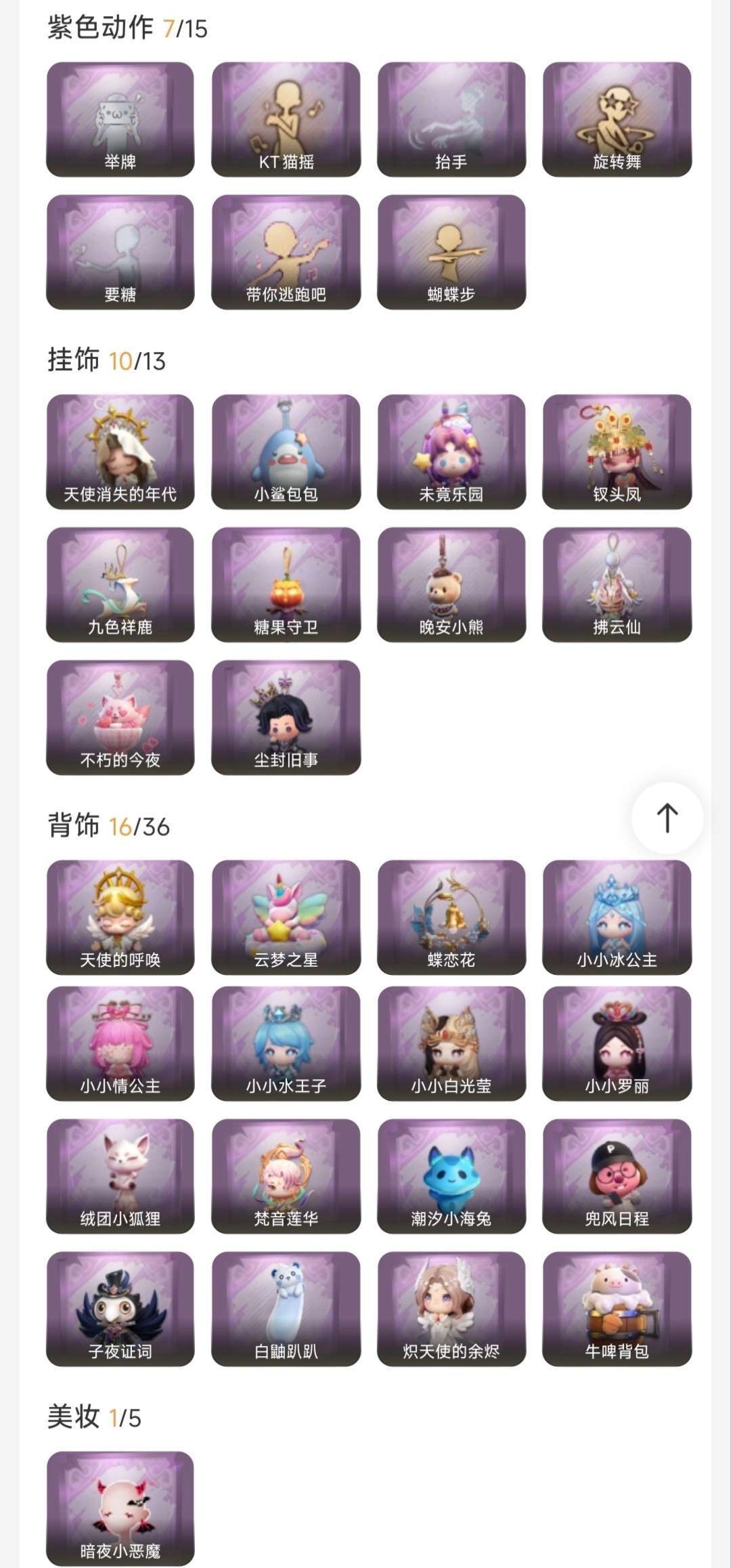Open the 不朽的今夜 pendant
The width and height of the screenshot is (731, 1568).
click(x=120, y=717)
